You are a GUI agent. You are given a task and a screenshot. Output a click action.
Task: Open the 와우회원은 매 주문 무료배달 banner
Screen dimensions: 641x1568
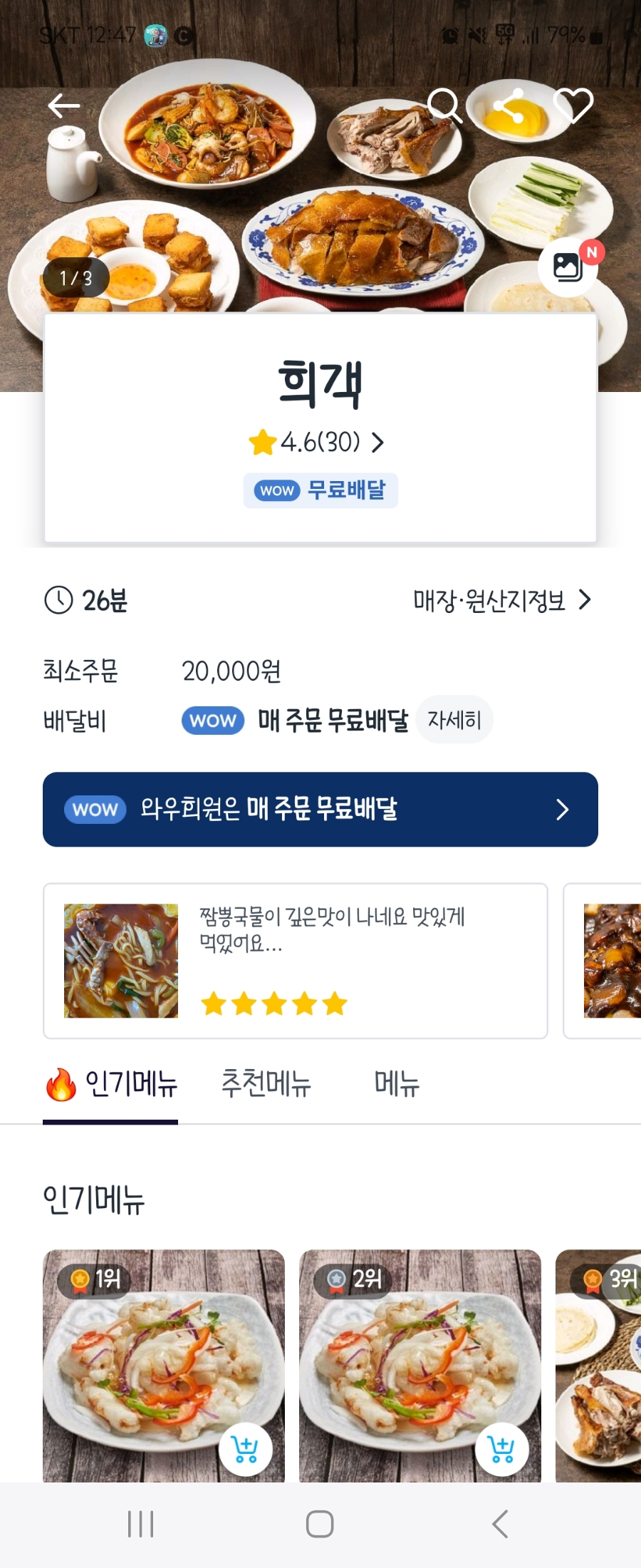tap(320, 810)
